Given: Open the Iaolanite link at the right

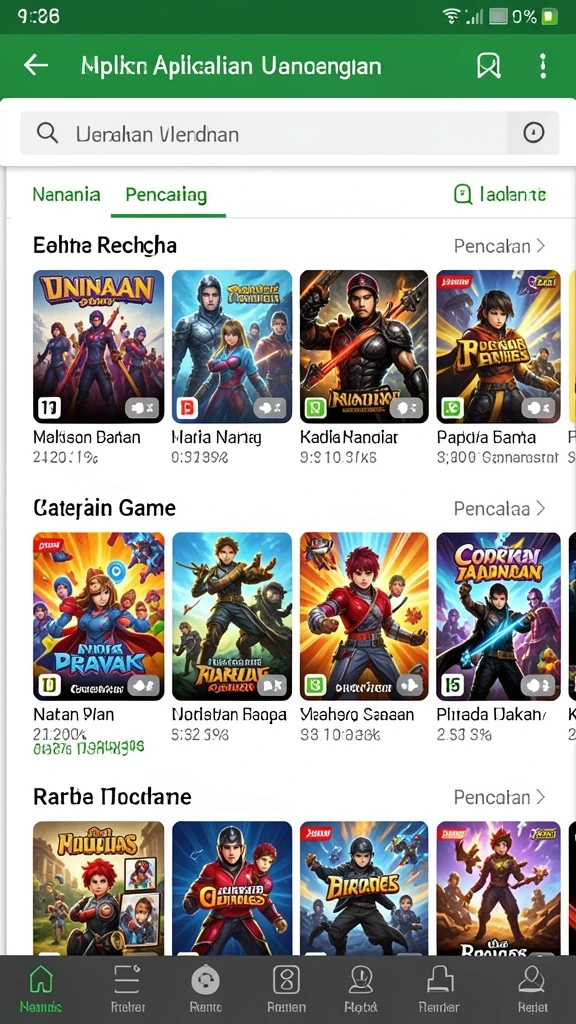Looking at the screenshot, I should pyautogui.click(x=500, y=195).
